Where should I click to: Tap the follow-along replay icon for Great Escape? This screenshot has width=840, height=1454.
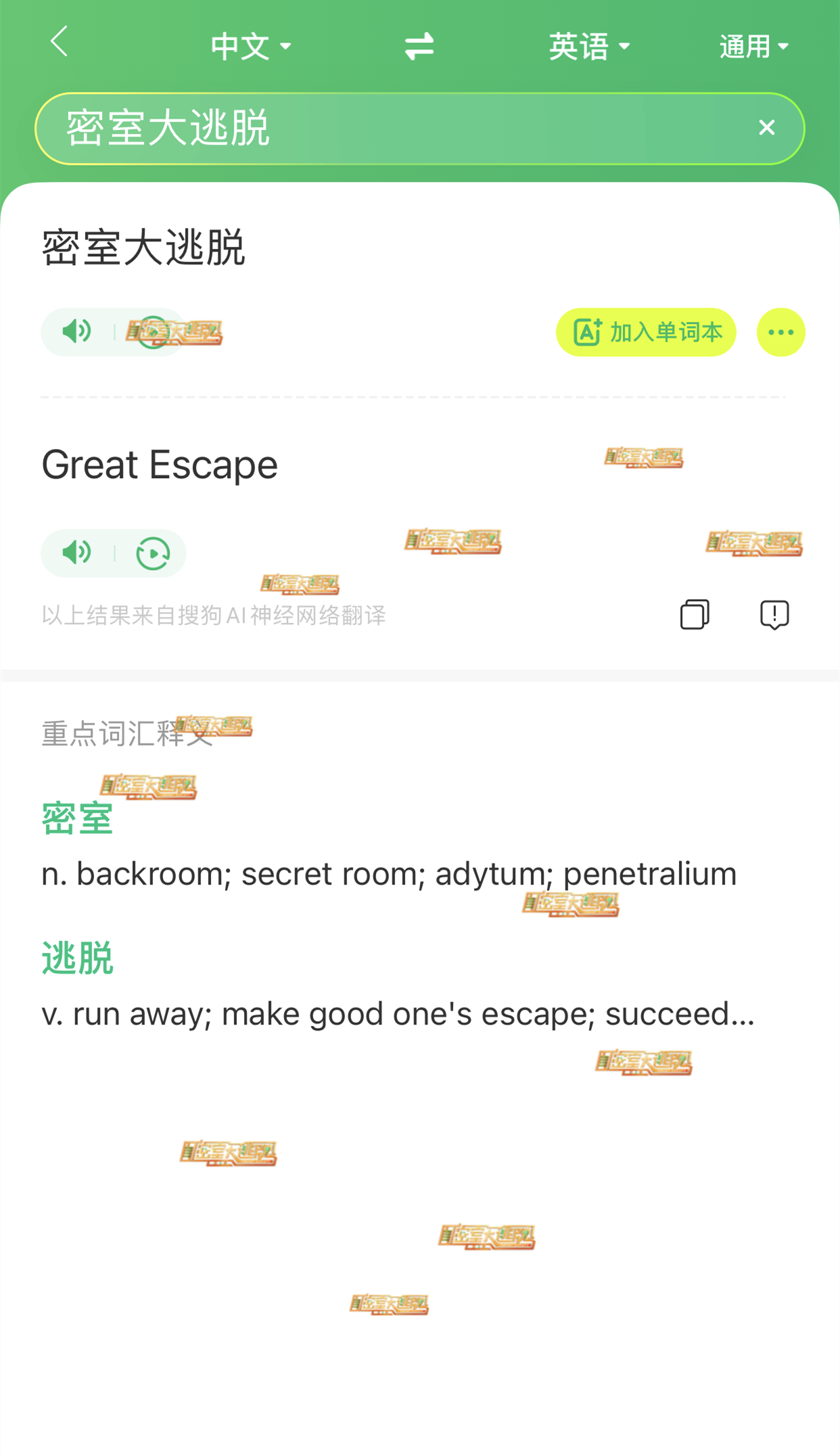tap(153, 553)
